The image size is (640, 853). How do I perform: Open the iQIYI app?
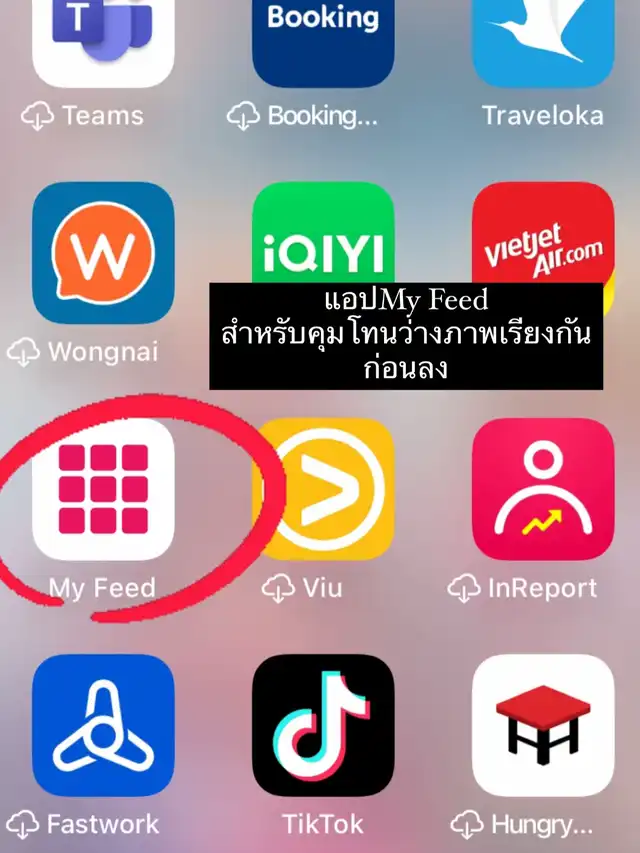(323, 232)
